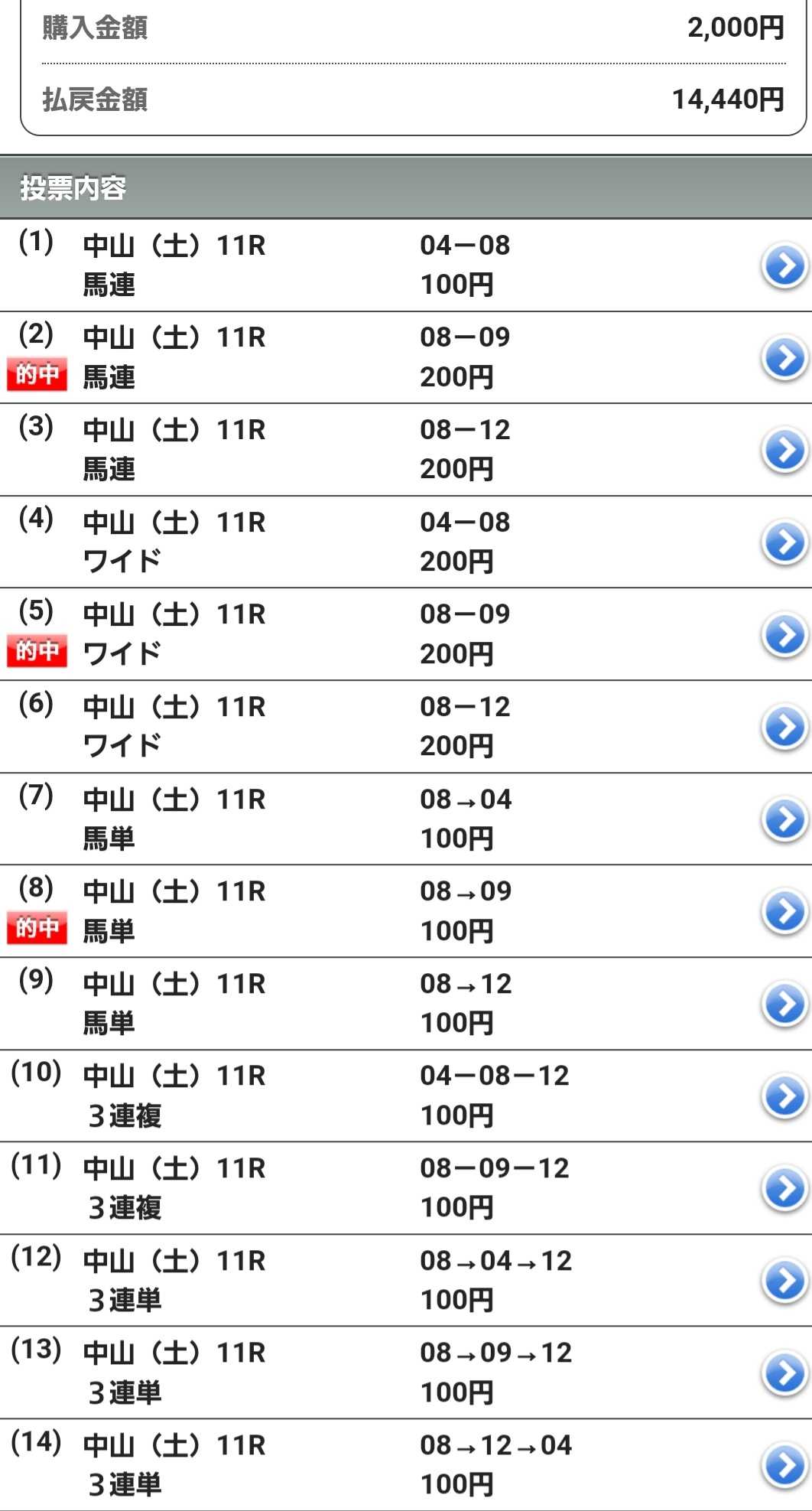View bet (14) 3連単 08→12→04
812x1511 pixels.
784,1465
